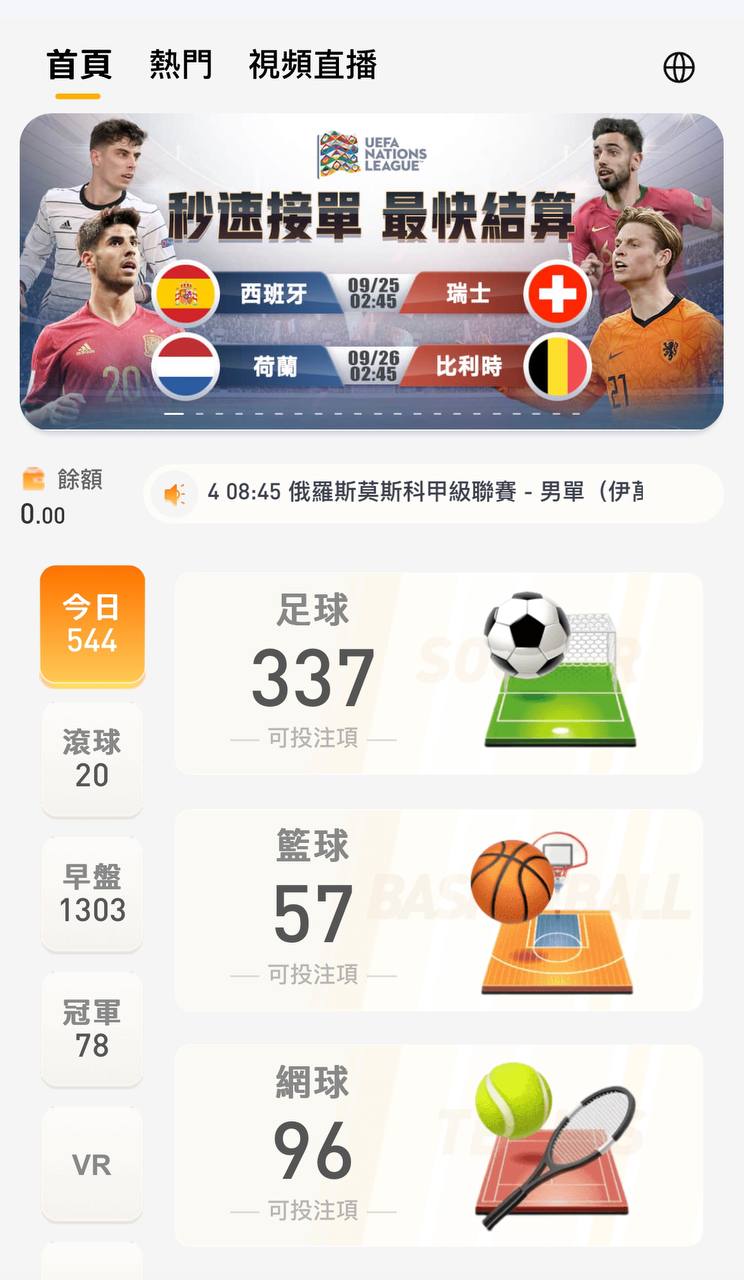Click the Switzerland flag icon in the banner
This screenshot has width=744, height=1280.
point(557,295)
